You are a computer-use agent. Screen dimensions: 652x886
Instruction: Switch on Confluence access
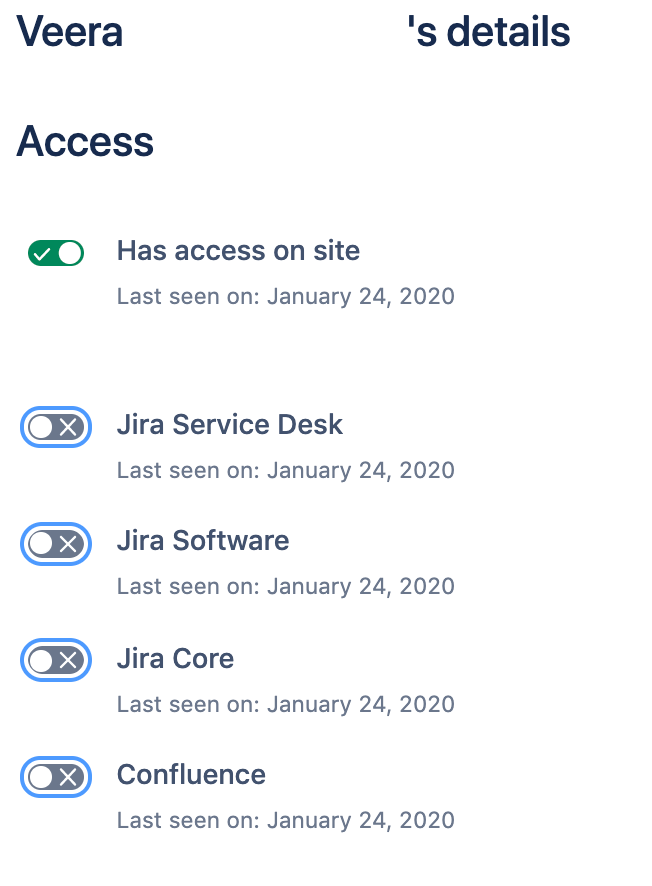(56, 777)
